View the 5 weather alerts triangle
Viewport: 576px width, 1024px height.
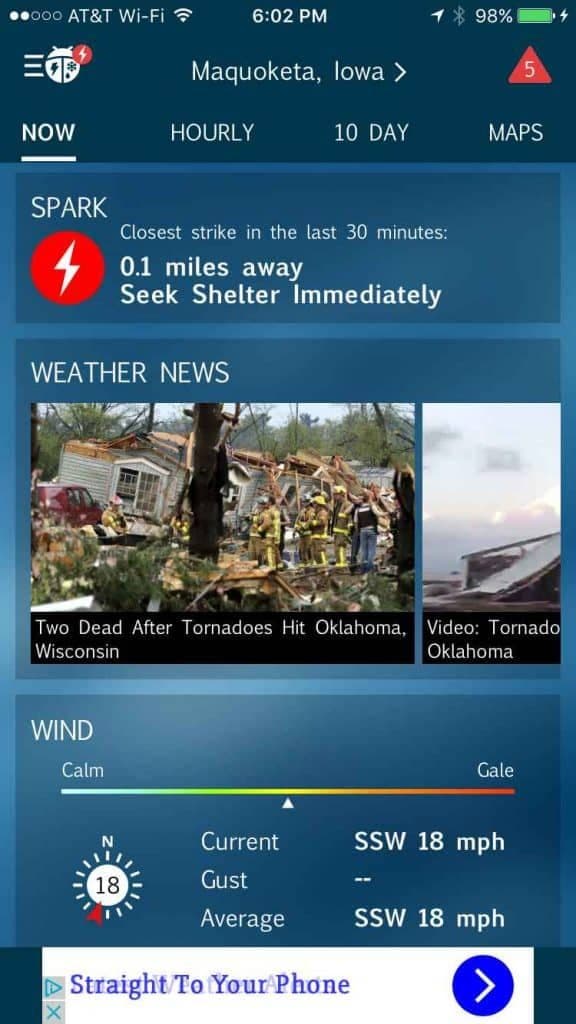530,66
